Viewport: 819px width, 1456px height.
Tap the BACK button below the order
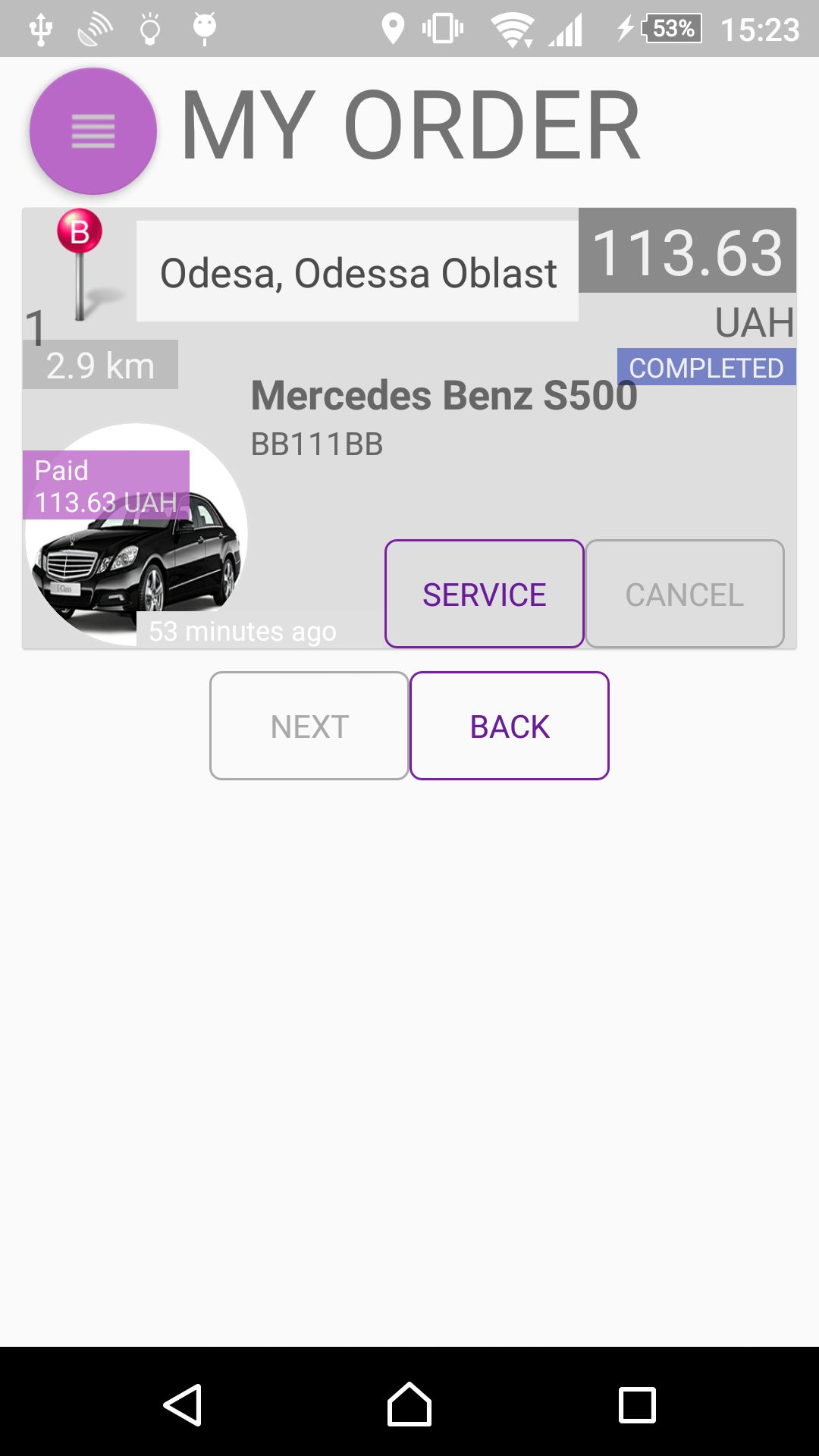pyautogui.click(x=510, y=726)
